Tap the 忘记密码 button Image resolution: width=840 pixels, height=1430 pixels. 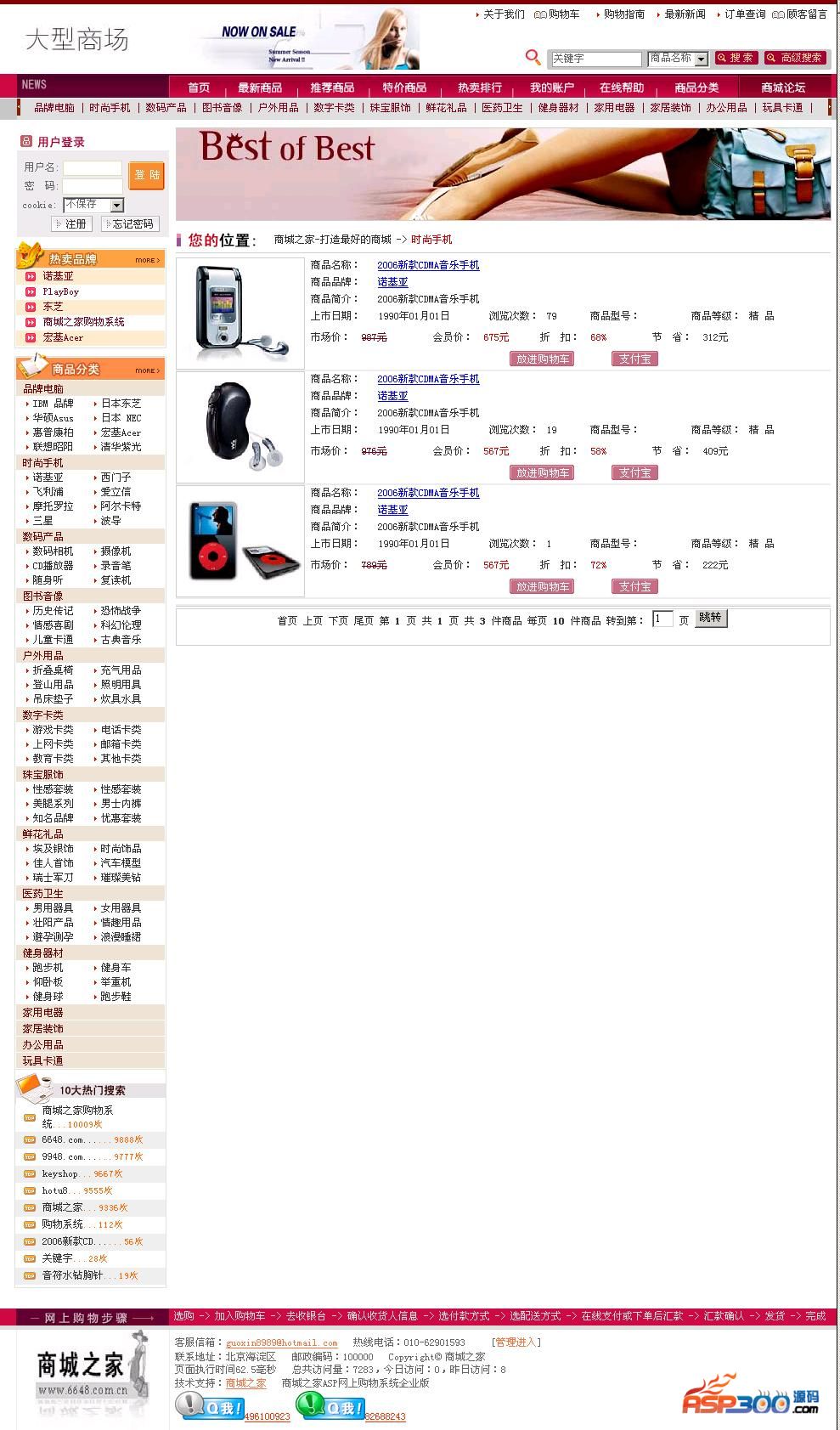pyautogui.click(x=131, y=223)
